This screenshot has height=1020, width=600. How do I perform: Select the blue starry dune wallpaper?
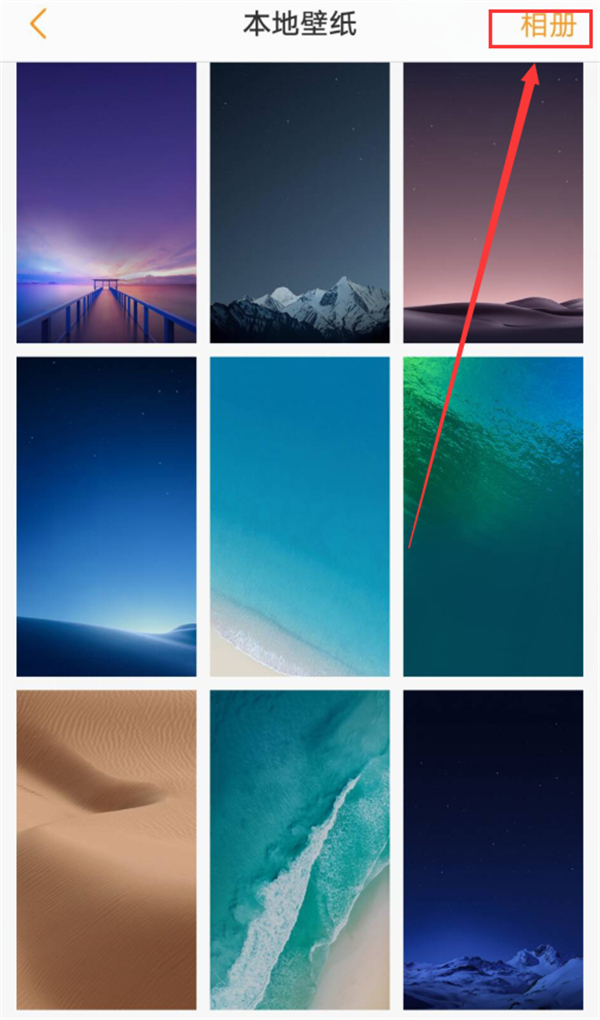click(106, 516)
